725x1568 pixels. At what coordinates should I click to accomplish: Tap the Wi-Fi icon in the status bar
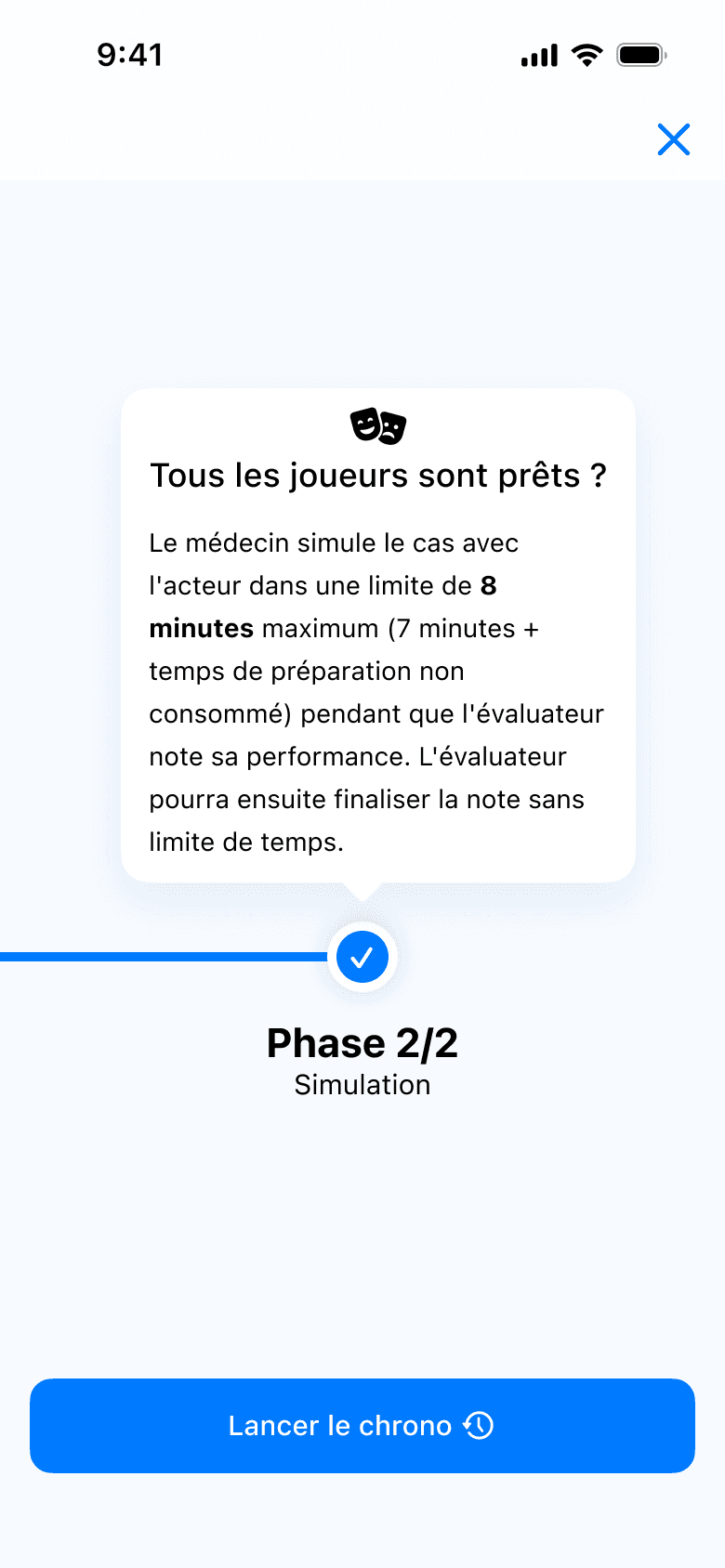click(x=587, y=55)
